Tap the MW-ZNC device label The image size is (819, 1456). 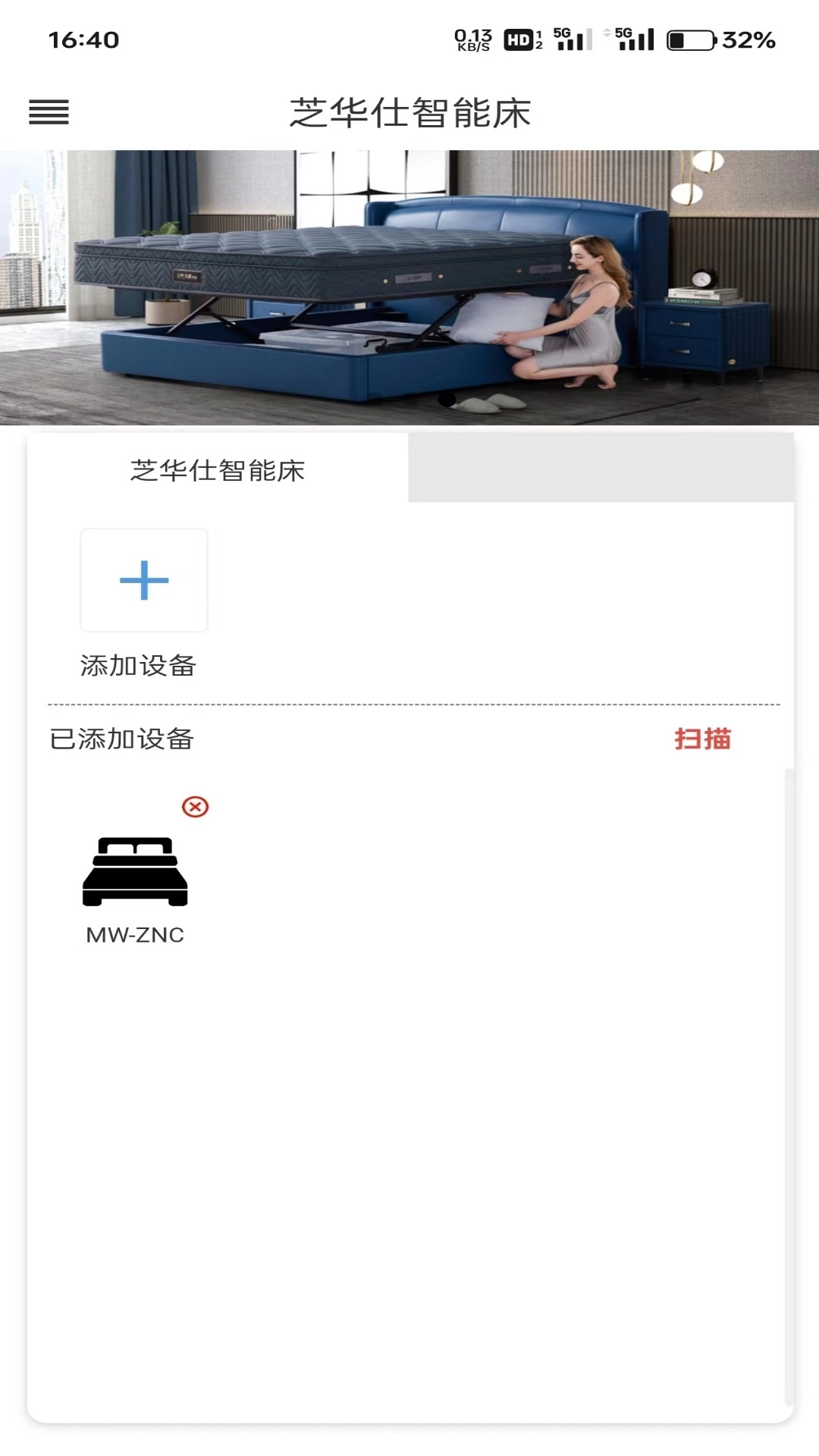[x=135, y=937]
